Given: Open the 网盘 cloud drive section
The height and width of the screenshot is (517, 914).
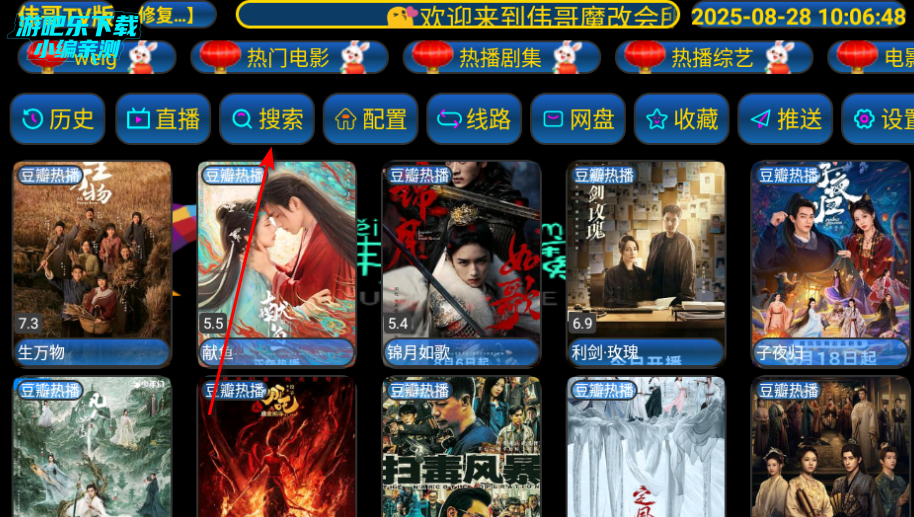Looking at the screenshot, I should click(x=578, y=120).
